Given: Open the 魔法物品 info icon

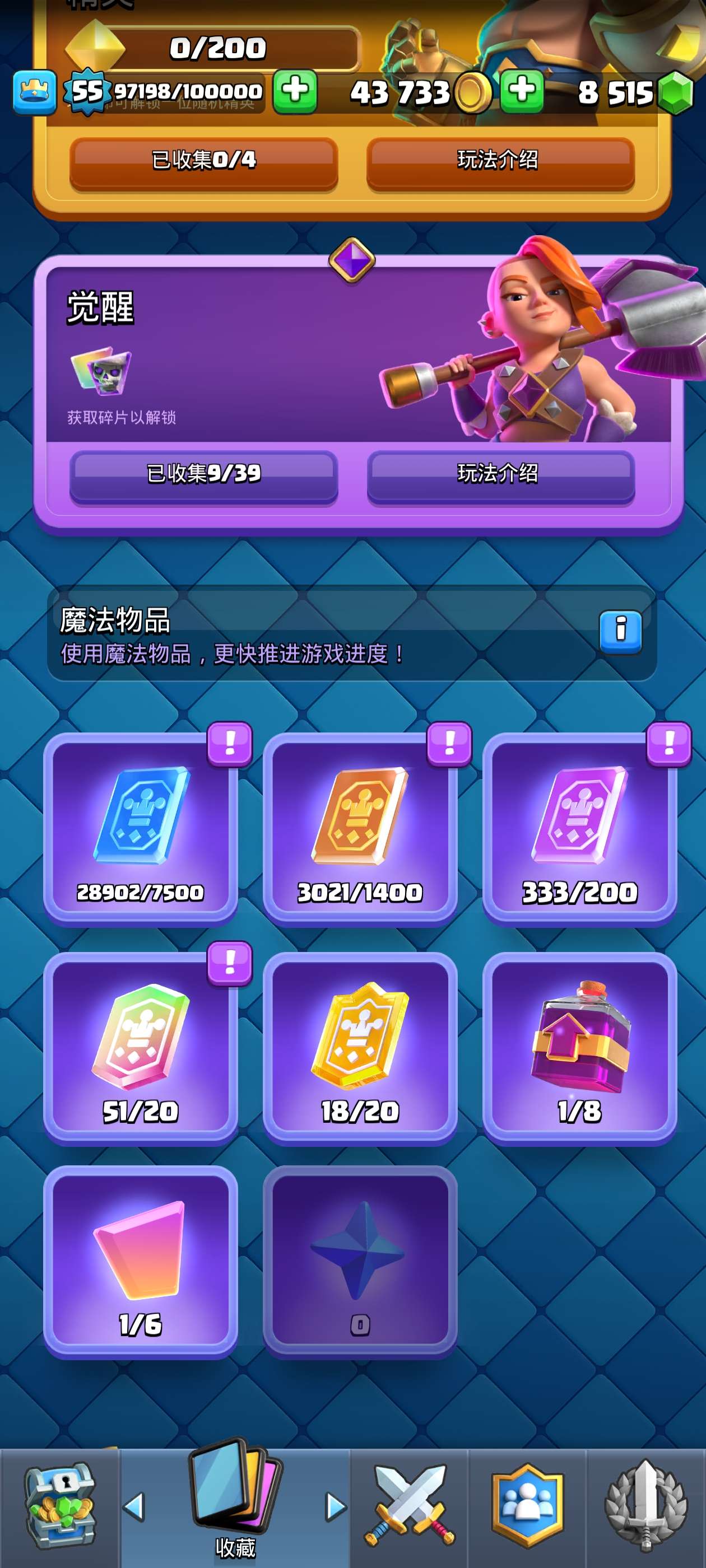Looking at the screenshot, I should 620,632.
